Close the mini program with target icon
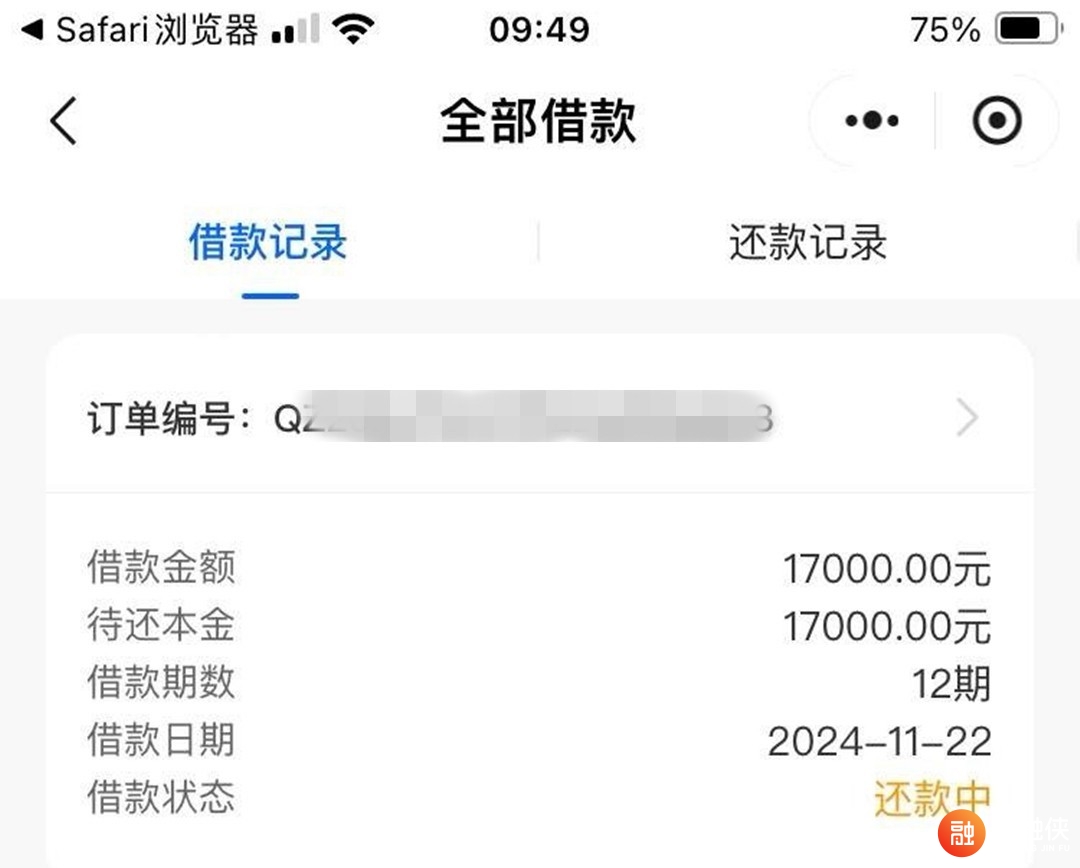The image size is (1080, 868). [996, 122]
